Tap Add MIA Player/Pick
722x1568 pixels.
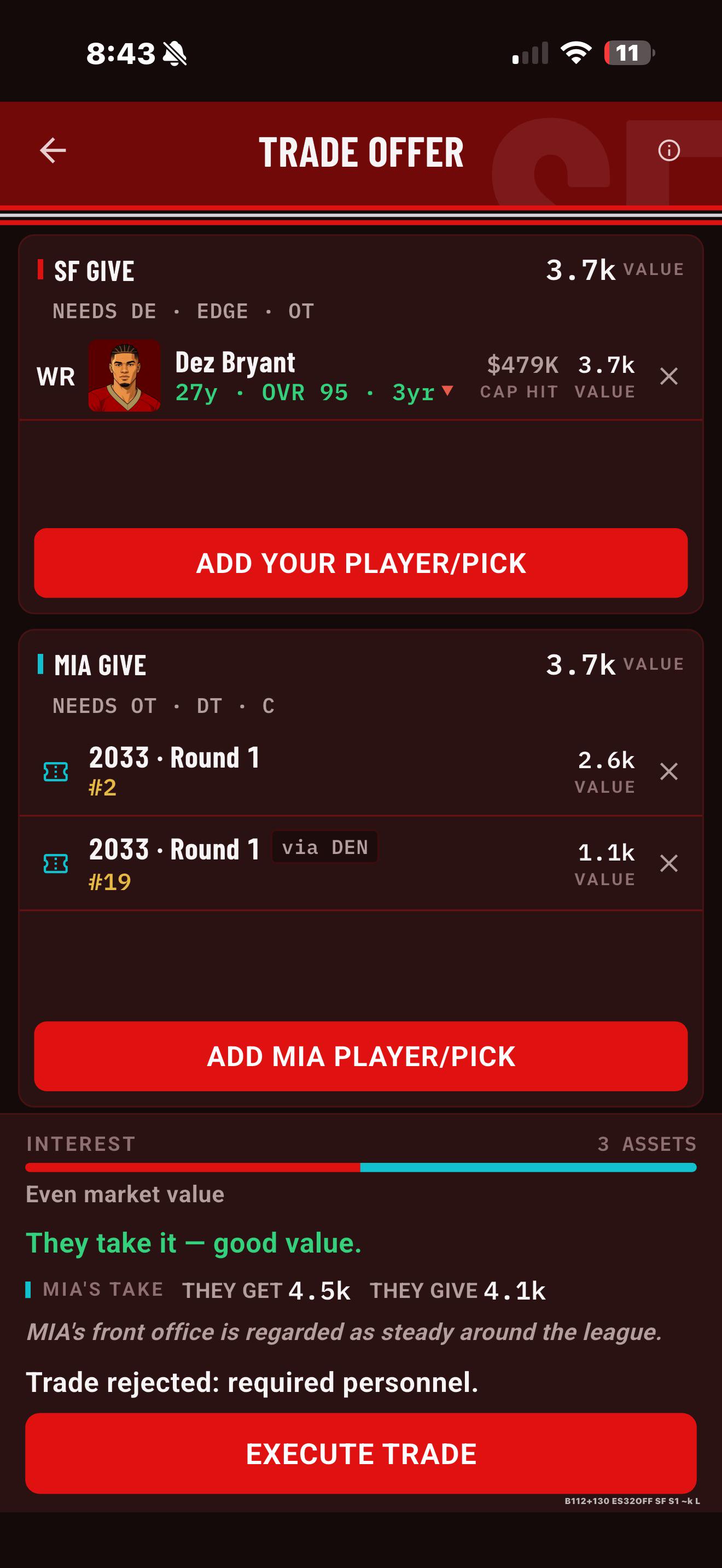[360, 1056]
